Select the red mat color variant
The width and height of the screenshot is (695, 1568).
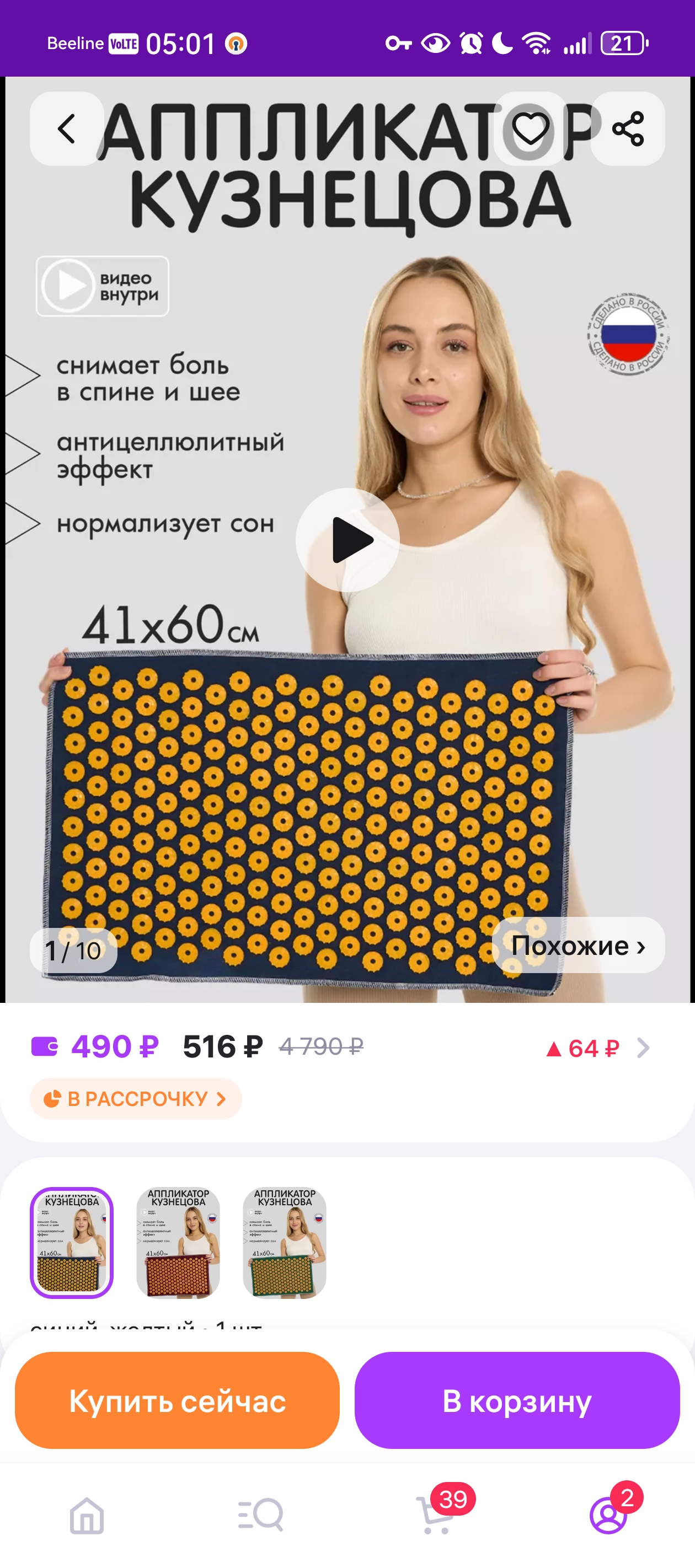(x=178, y=1242)
